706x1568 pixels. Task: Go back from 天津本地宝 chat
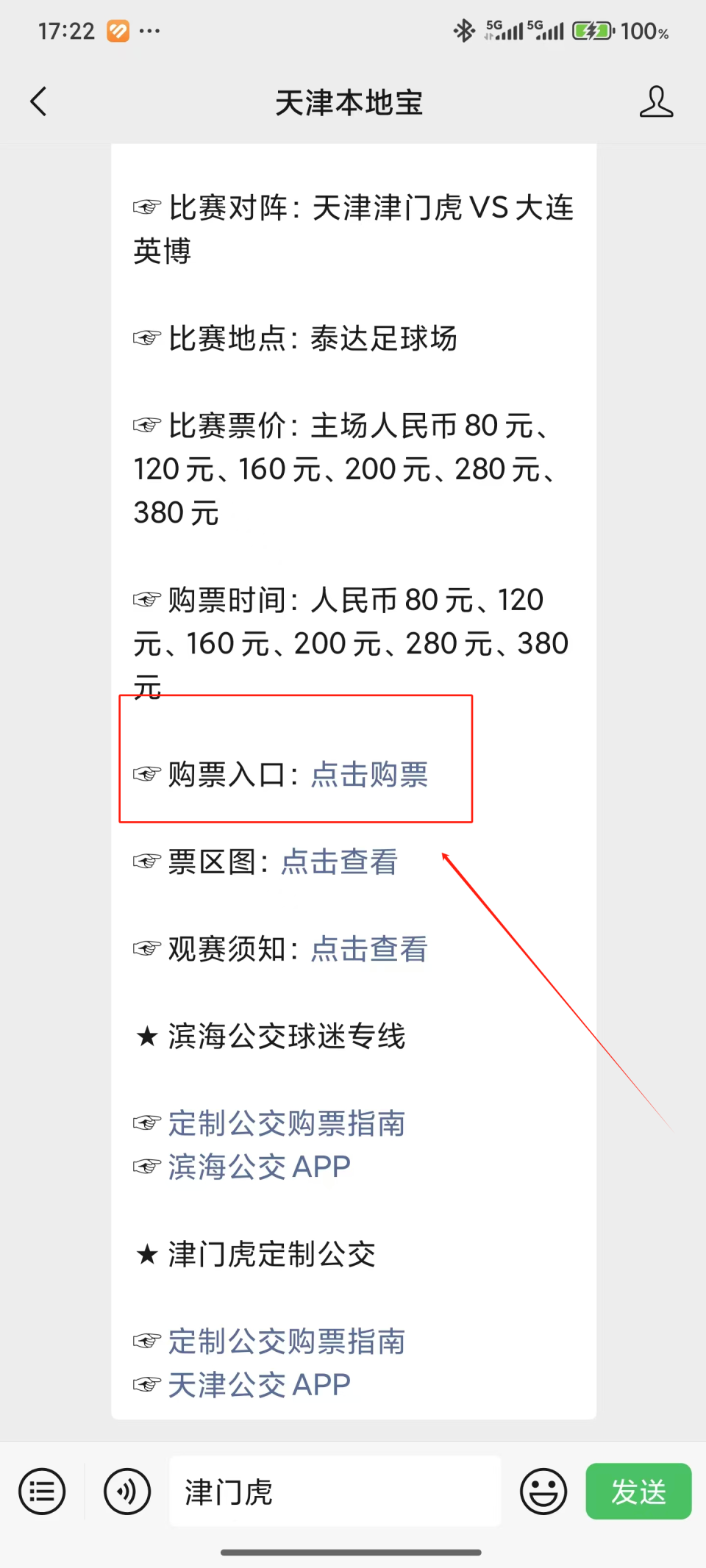38,101
